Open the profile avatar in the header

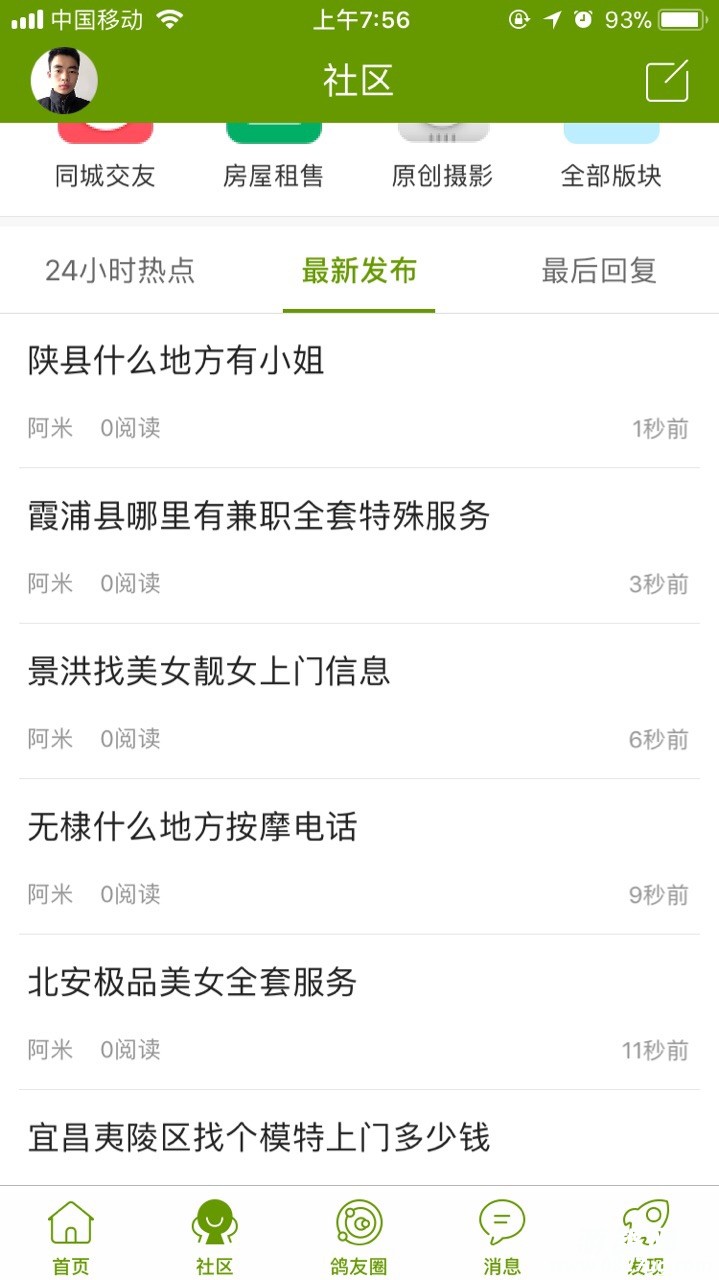[x=64, y=80]
